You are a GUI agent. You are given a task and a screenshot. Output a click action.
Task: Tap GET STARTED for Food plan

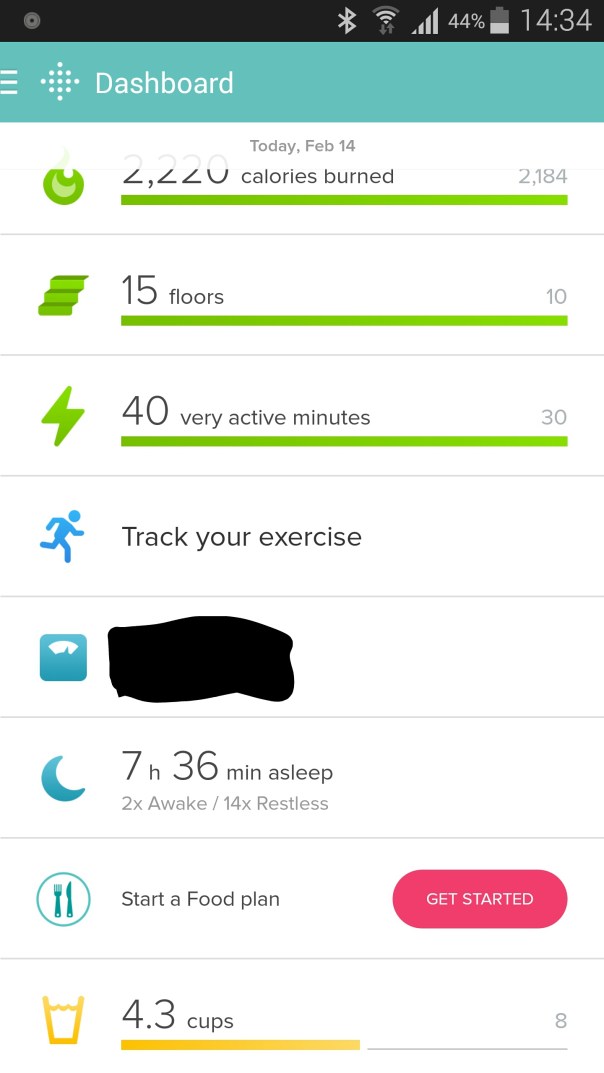coord(479,899)
